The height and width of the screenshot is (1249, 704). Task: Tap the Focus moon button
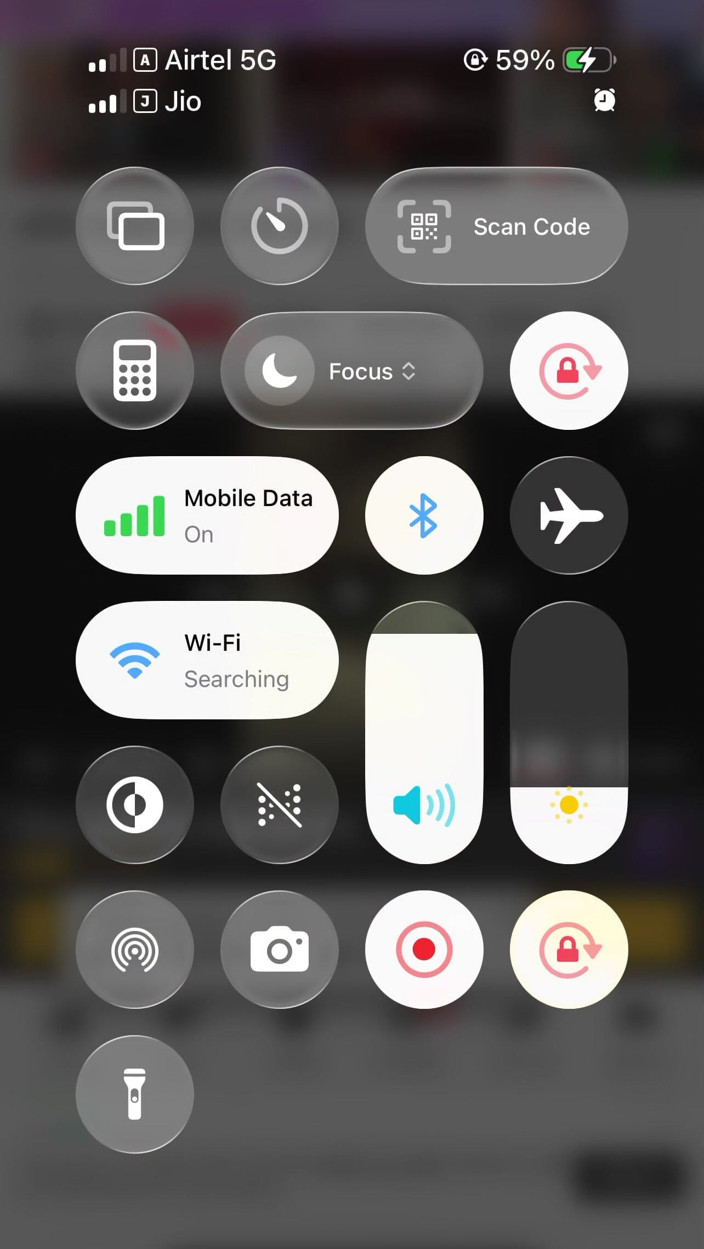click(280, 371)
